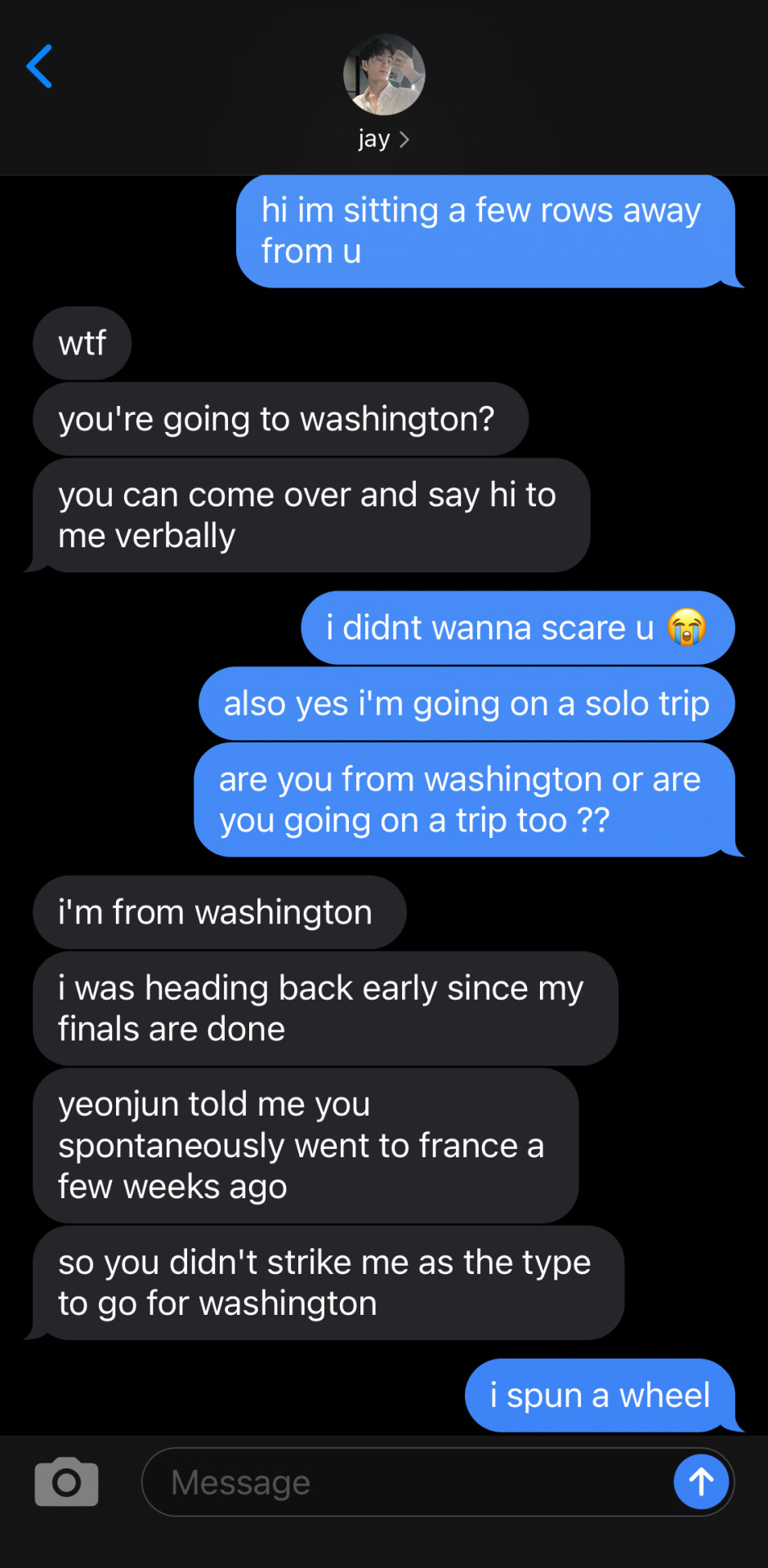Go back to the conversations list
768x1568 pixels.
39,67
